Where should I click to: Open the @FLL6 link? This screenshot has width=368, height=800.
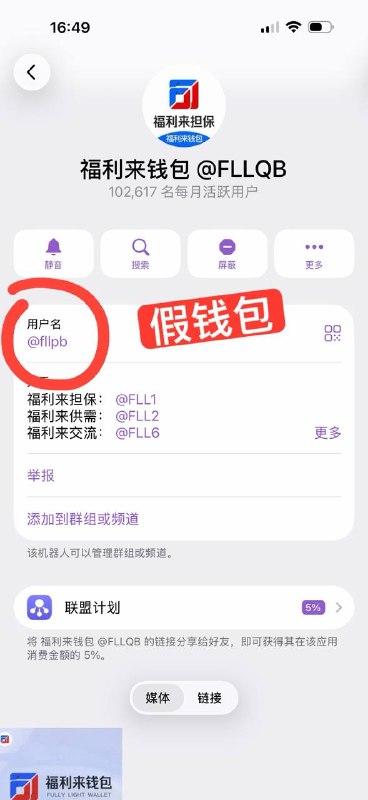coord(137,433)
